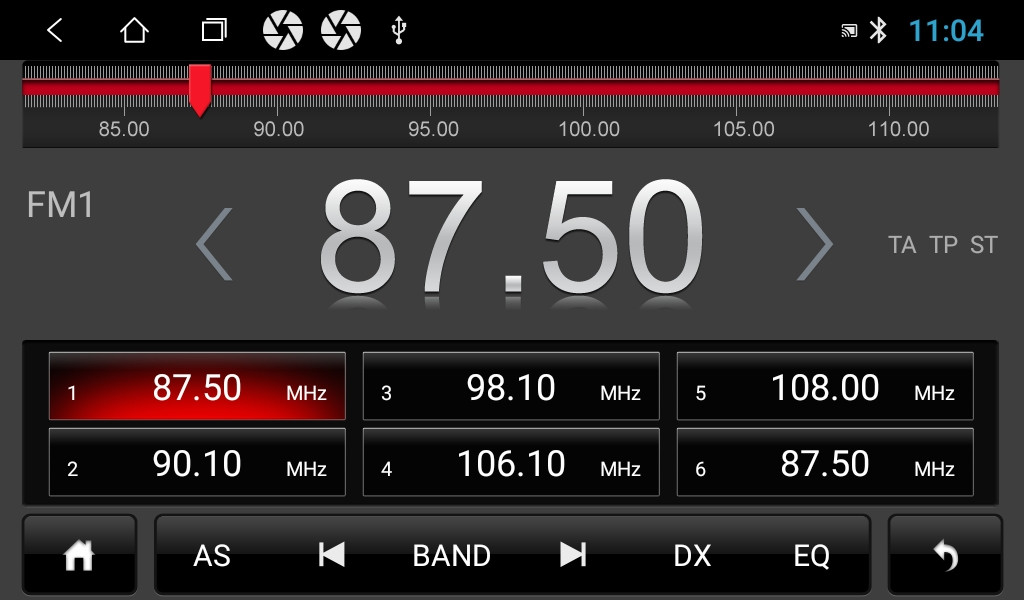This screenshot has height=600, width=1024.
Task: Select preset 4 at 106.10 MHz
Action: point(511,463)
